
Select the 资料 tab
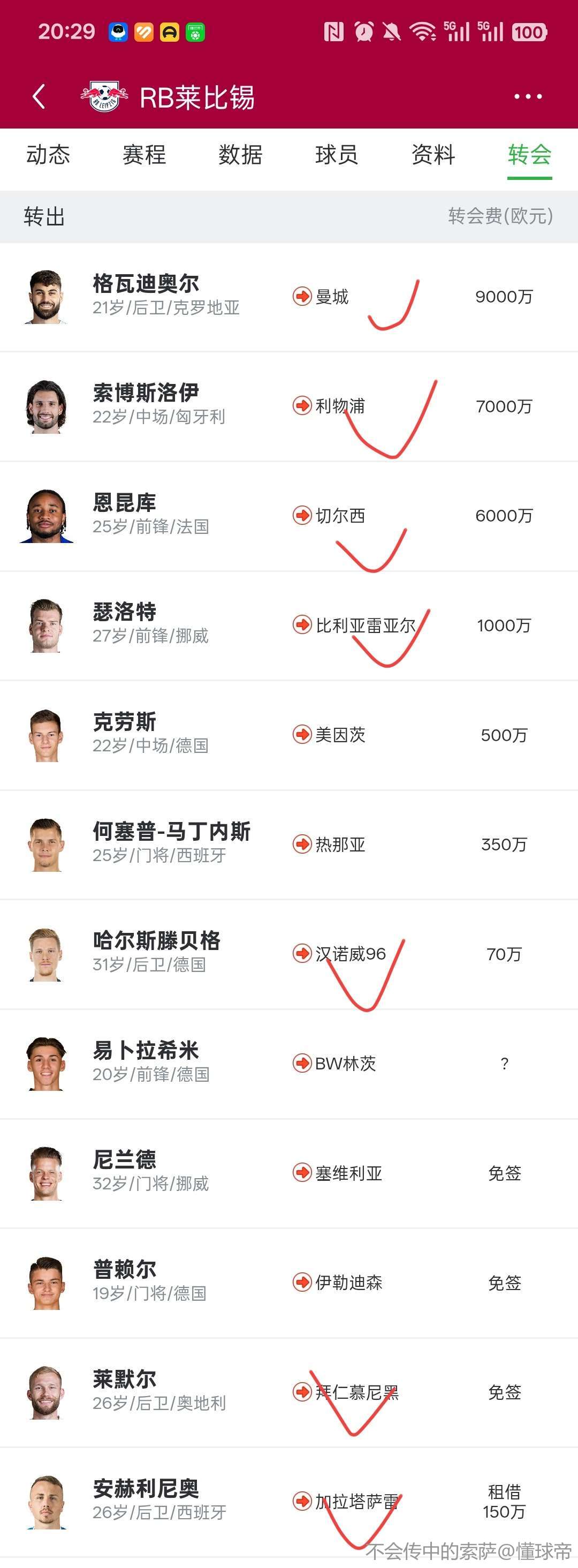point(433,155)
